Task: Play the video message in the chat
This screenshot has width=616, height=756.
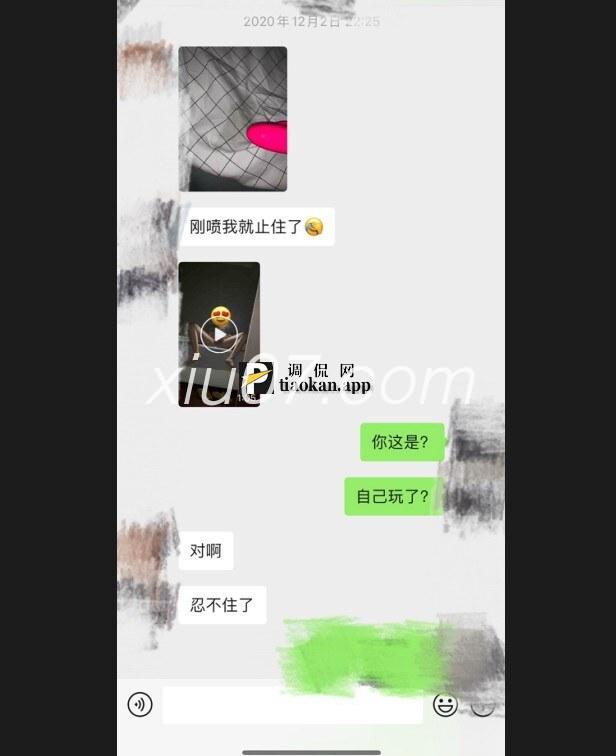Action: pos(219,334)
